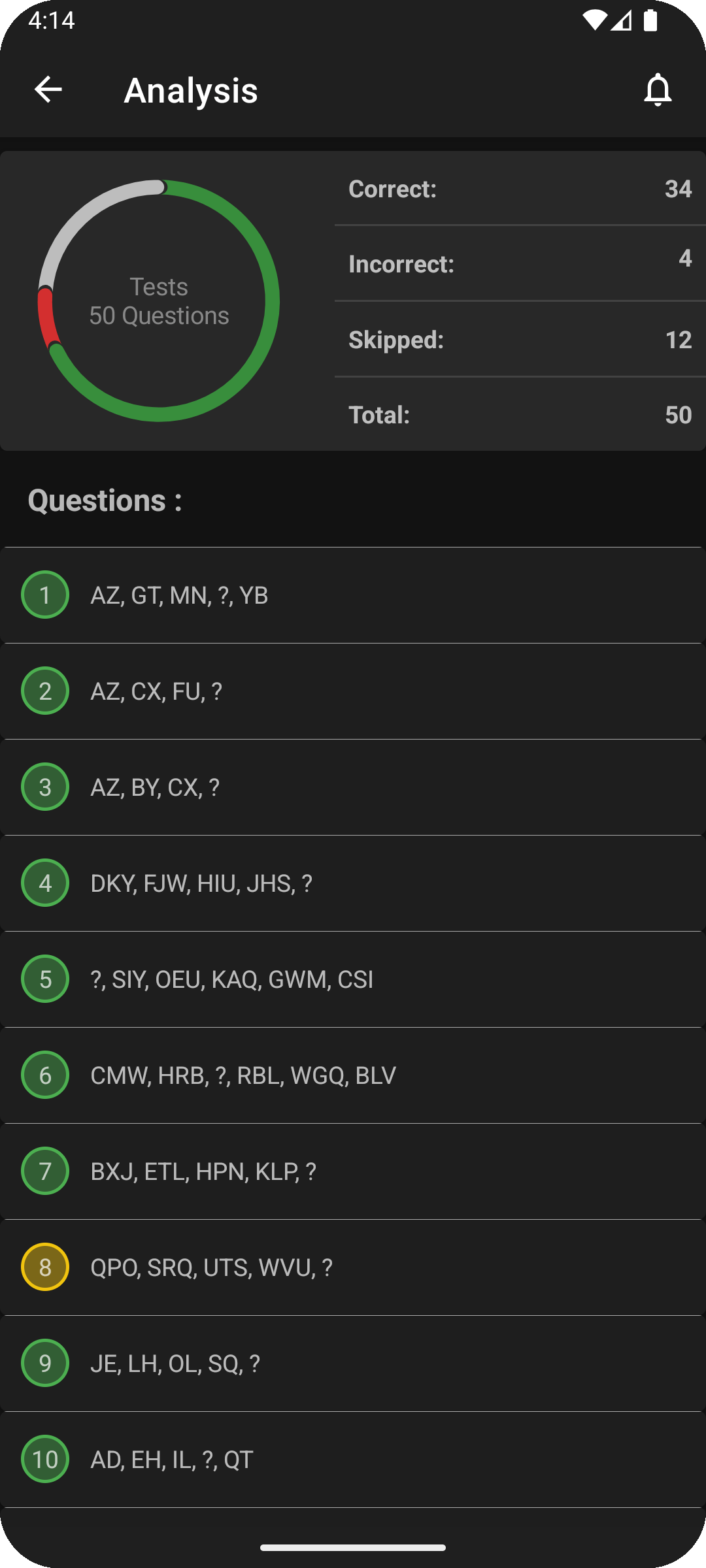Go back using the arrow icon
The height and width of the screenshot is (1568, 706).
(48, 90)
